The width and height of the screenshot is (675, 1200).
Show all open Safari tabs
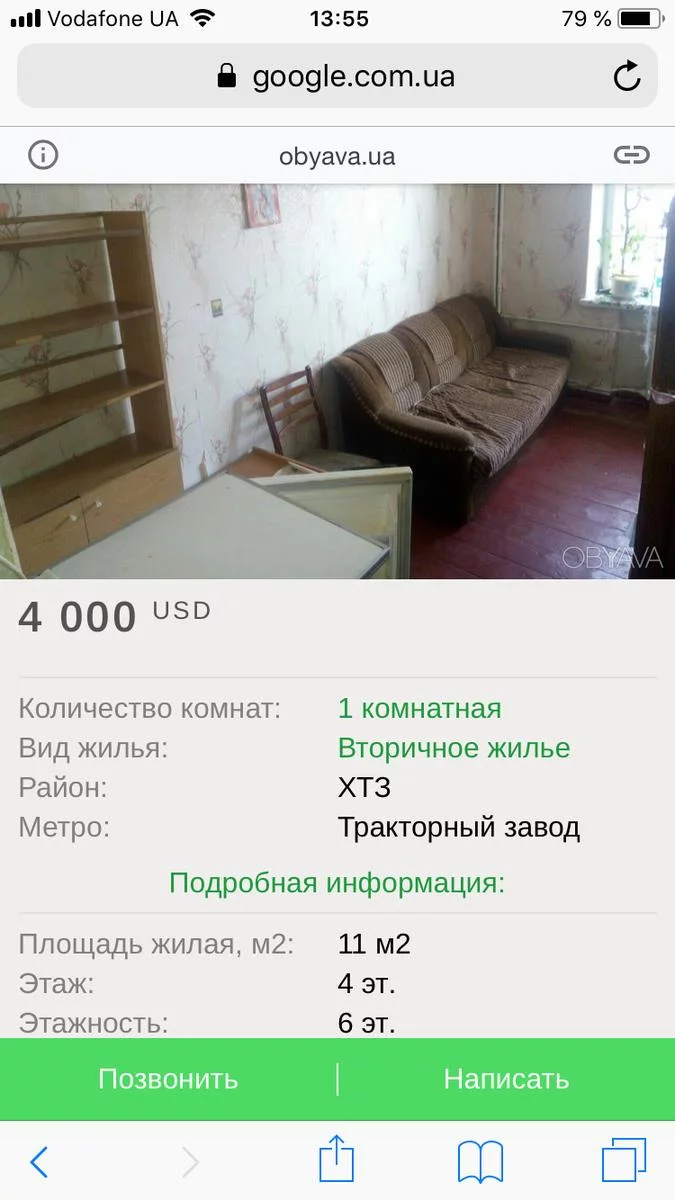[x=624, y=1162]
